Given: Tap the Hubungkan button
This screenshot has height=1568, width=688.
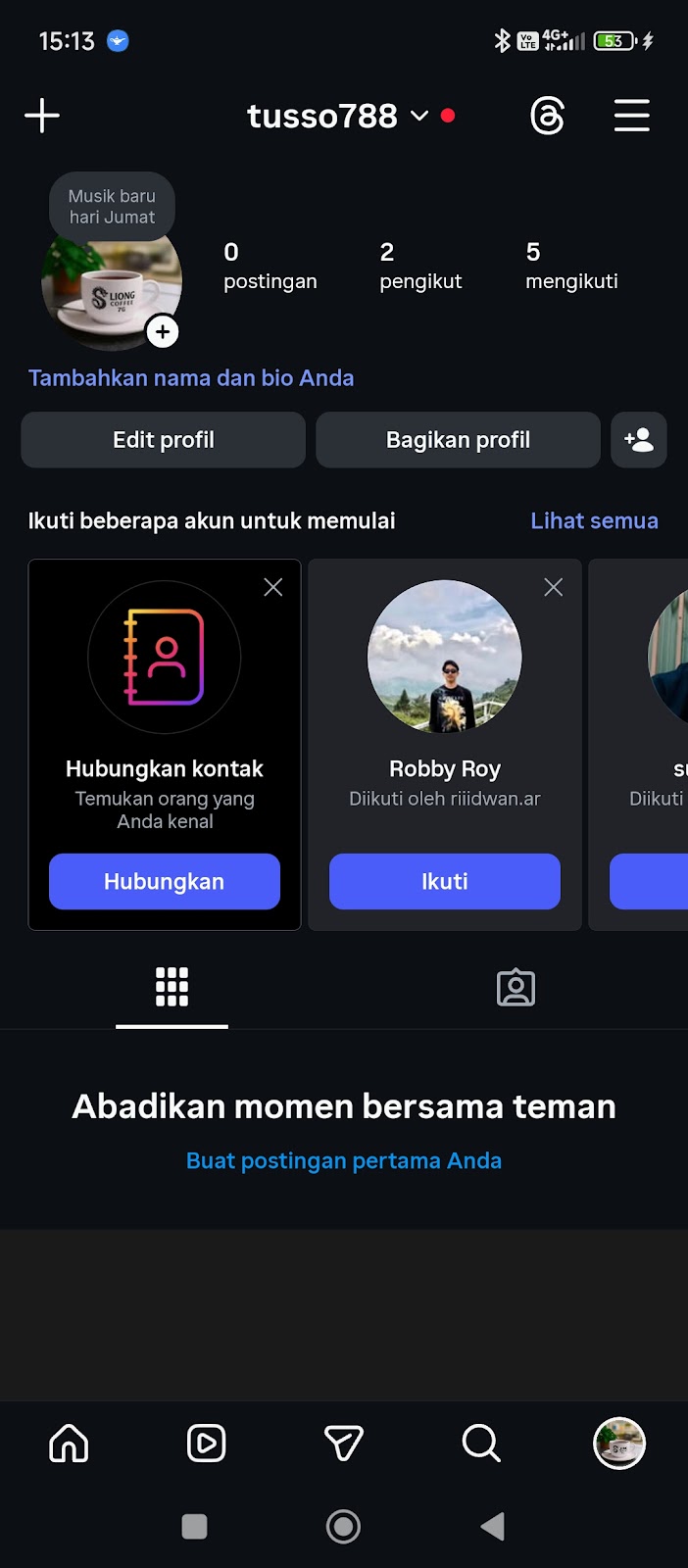Looking at the screenshot, I should click(165, 881).
